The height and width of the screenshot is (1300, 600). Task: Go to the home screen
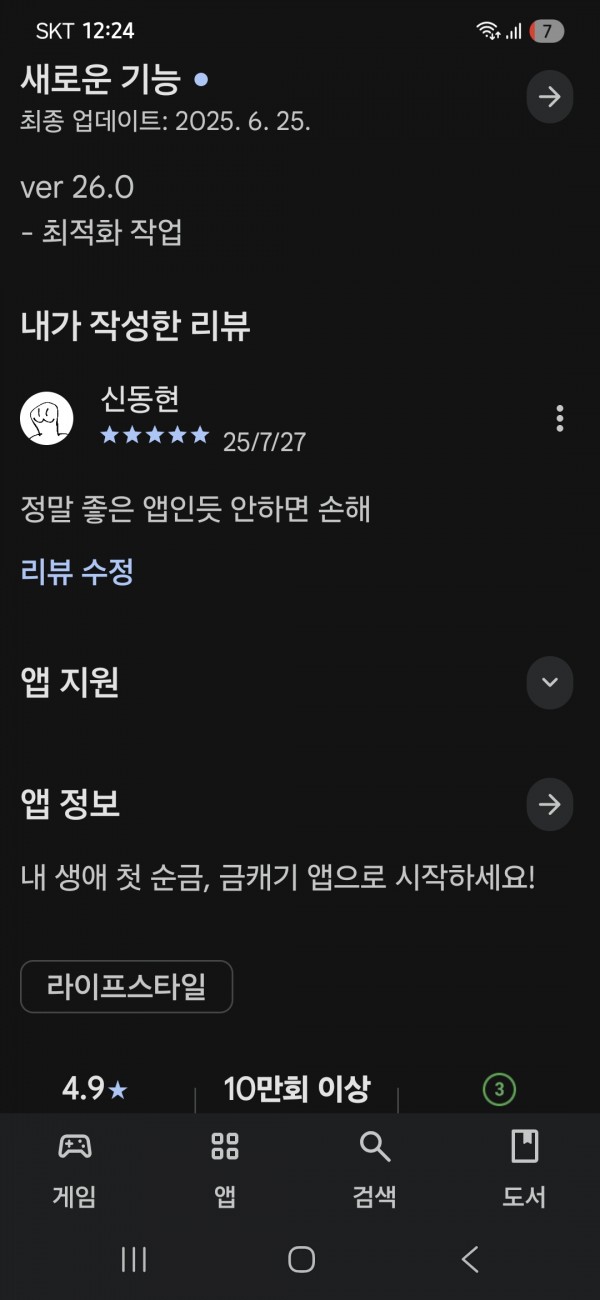[x=301, y=1259]
